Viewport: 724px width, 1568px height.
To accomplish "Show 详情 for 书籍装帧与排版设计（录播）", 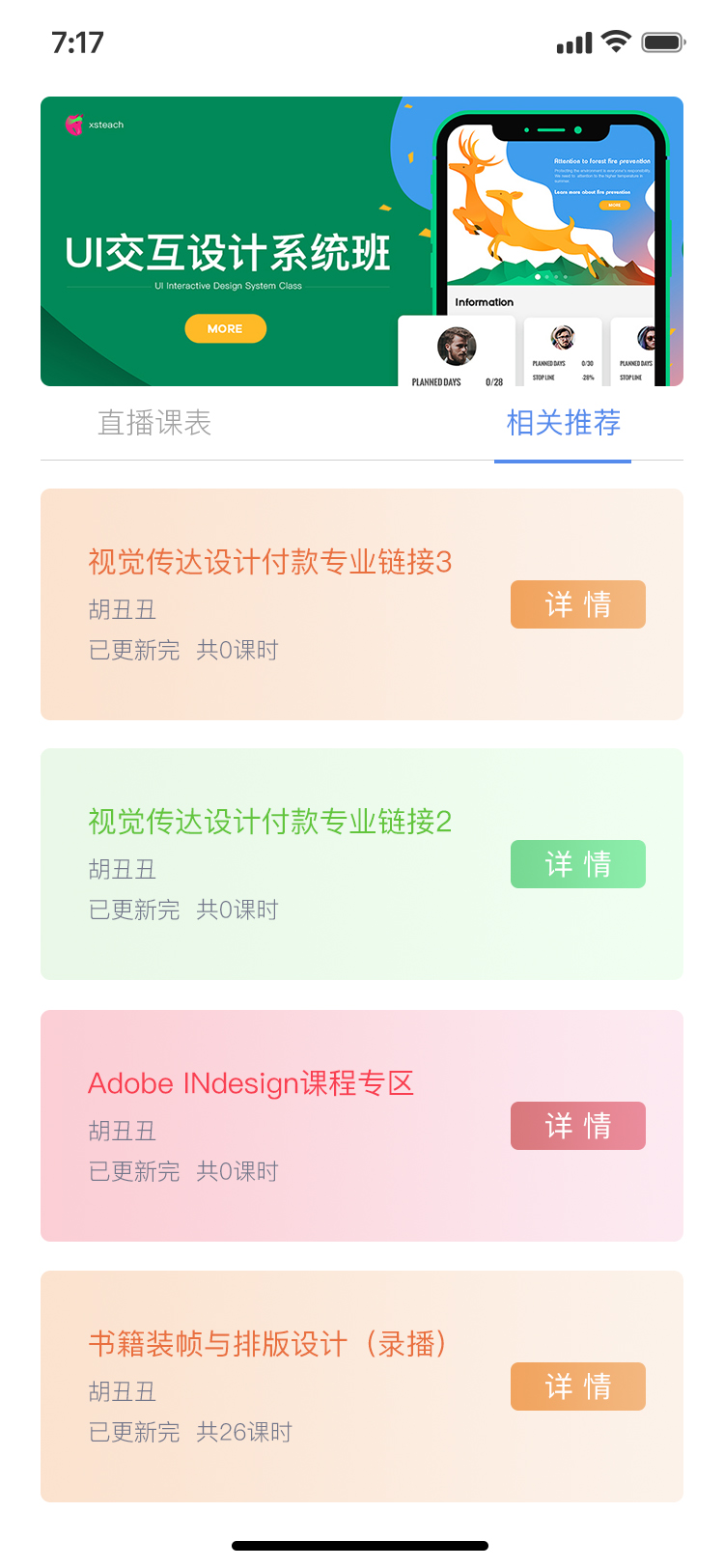I will (577, 1386).
